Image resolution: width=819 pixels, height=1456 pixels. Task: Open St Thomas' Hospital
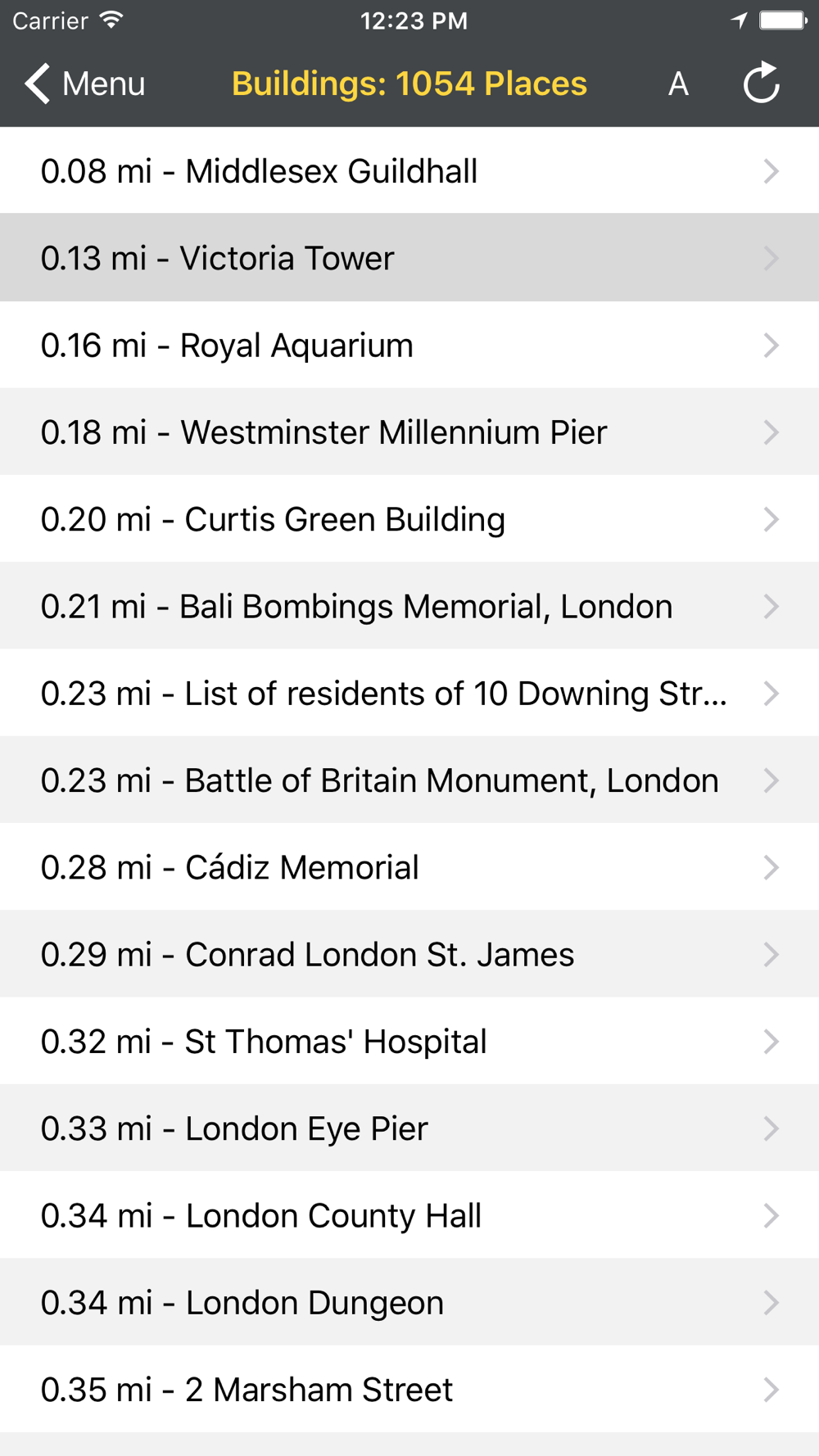pyautogui.click(x=409, y=1041)
